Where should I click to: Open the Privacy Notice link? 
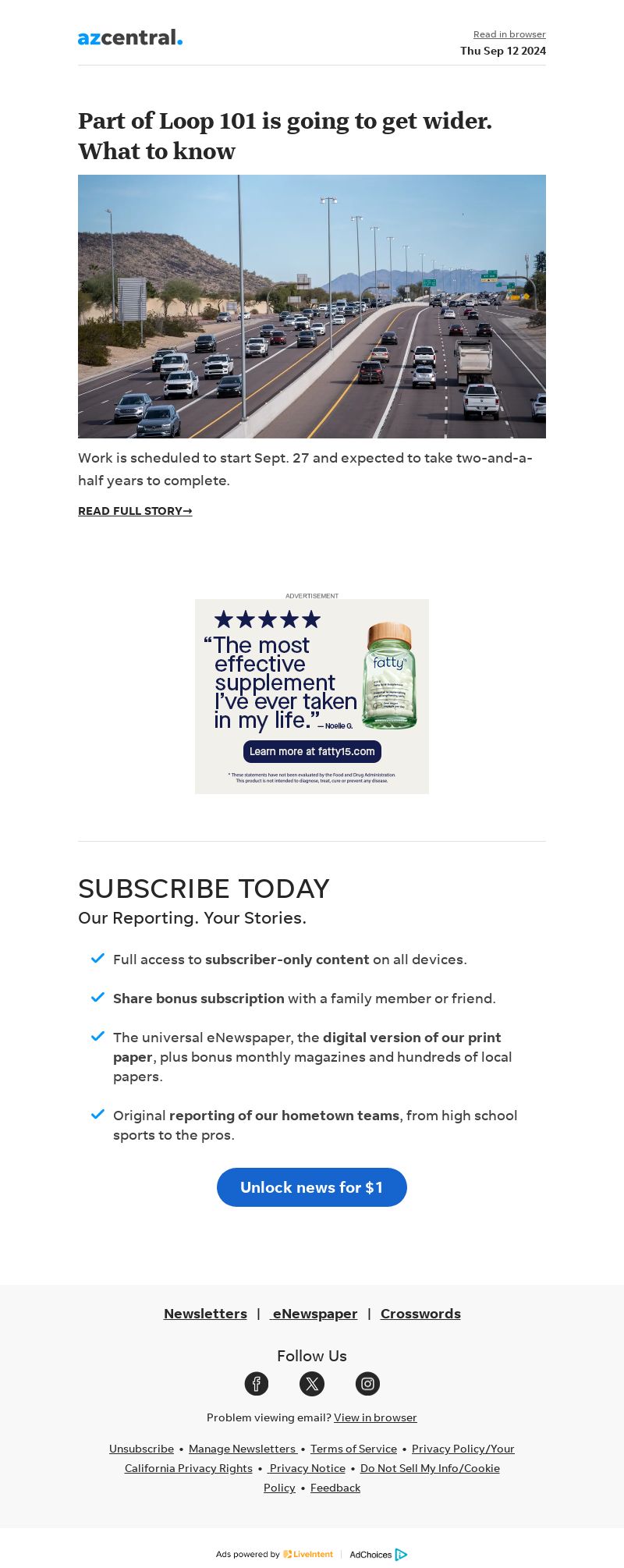[x=307, y=1468]
